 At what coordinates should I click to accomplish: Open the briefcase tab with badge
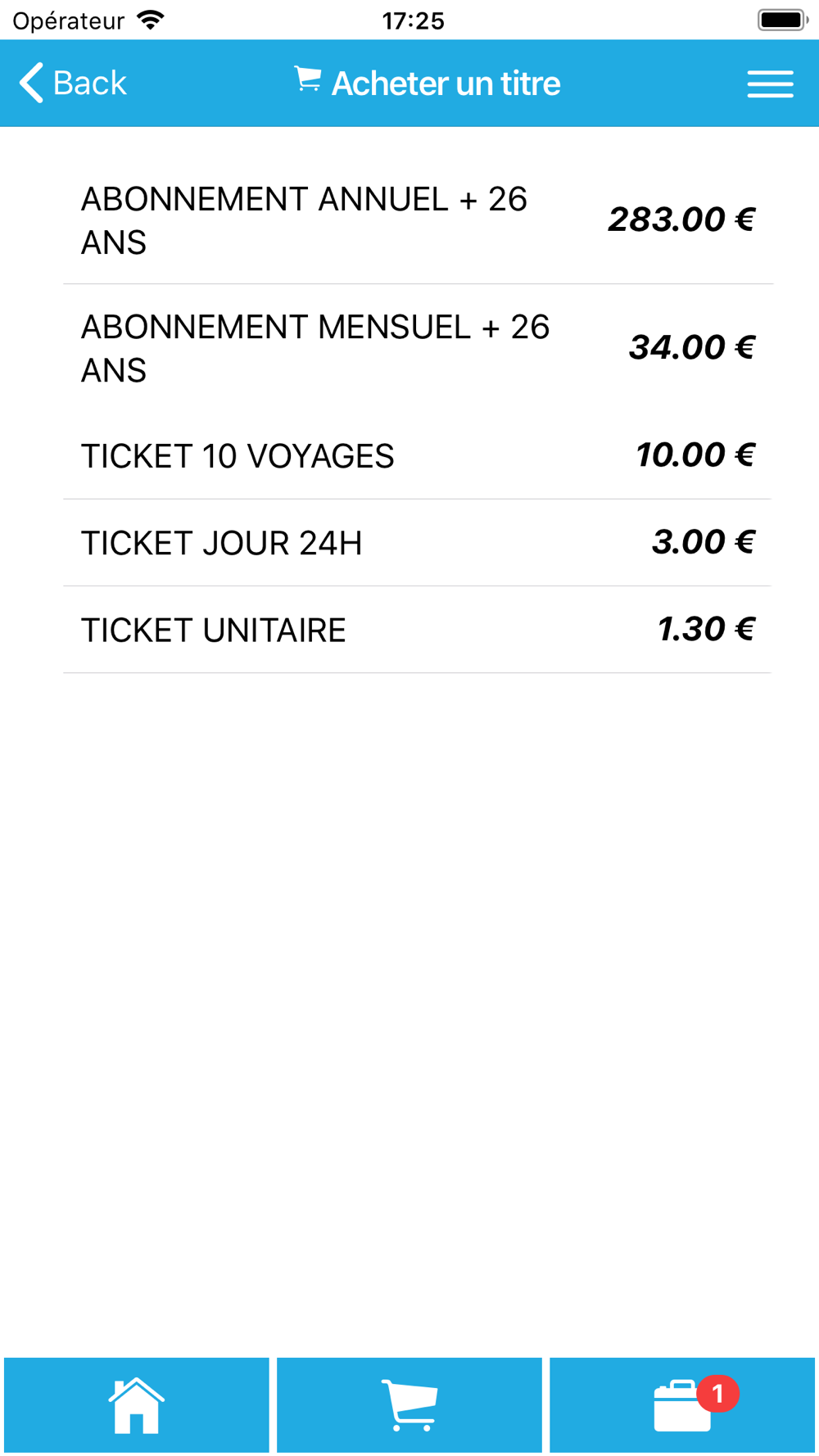tap(682, 1405)
